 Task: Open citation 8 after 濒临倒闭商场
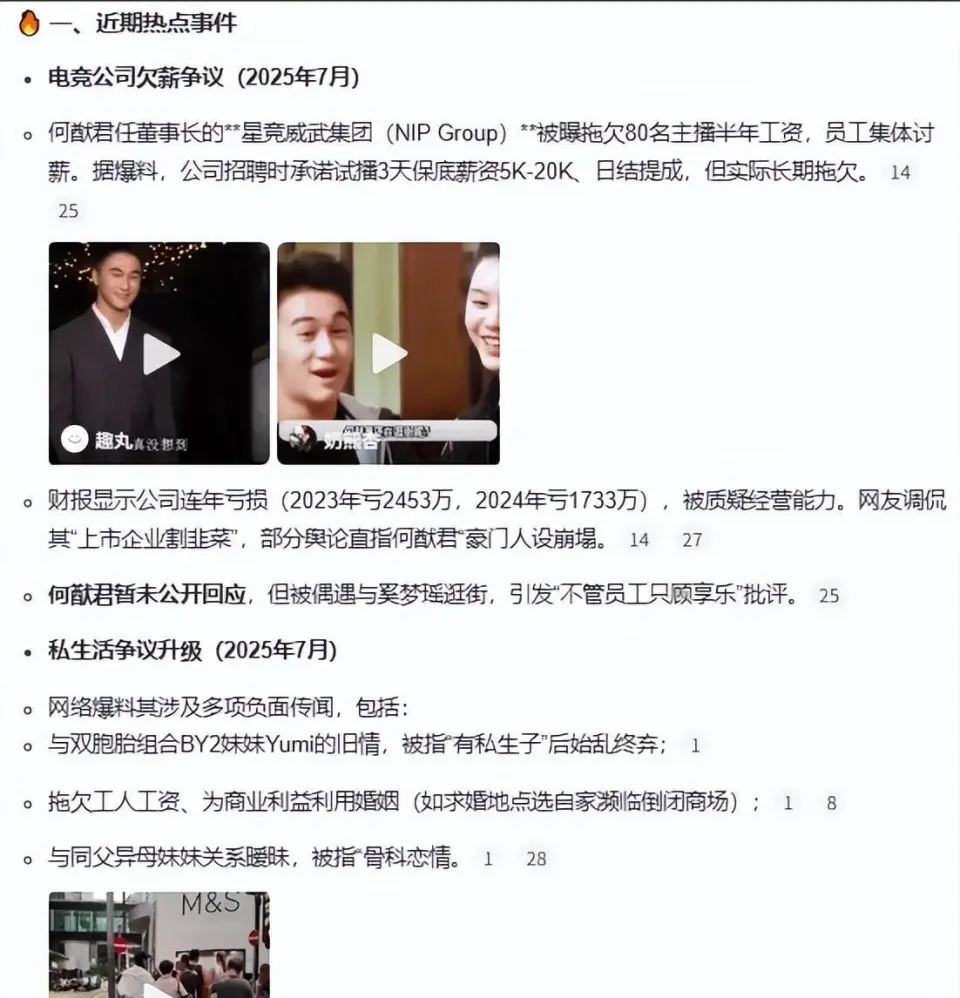click(831, 802)
